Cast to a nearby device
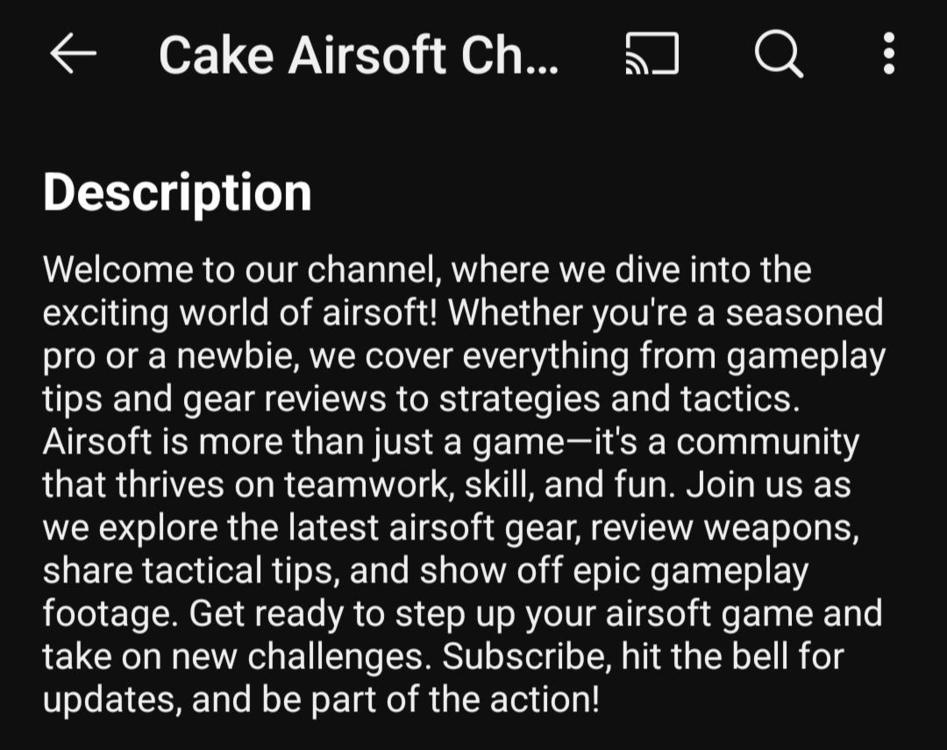Screen dimensions: 947x750 [x=651, y=56]
